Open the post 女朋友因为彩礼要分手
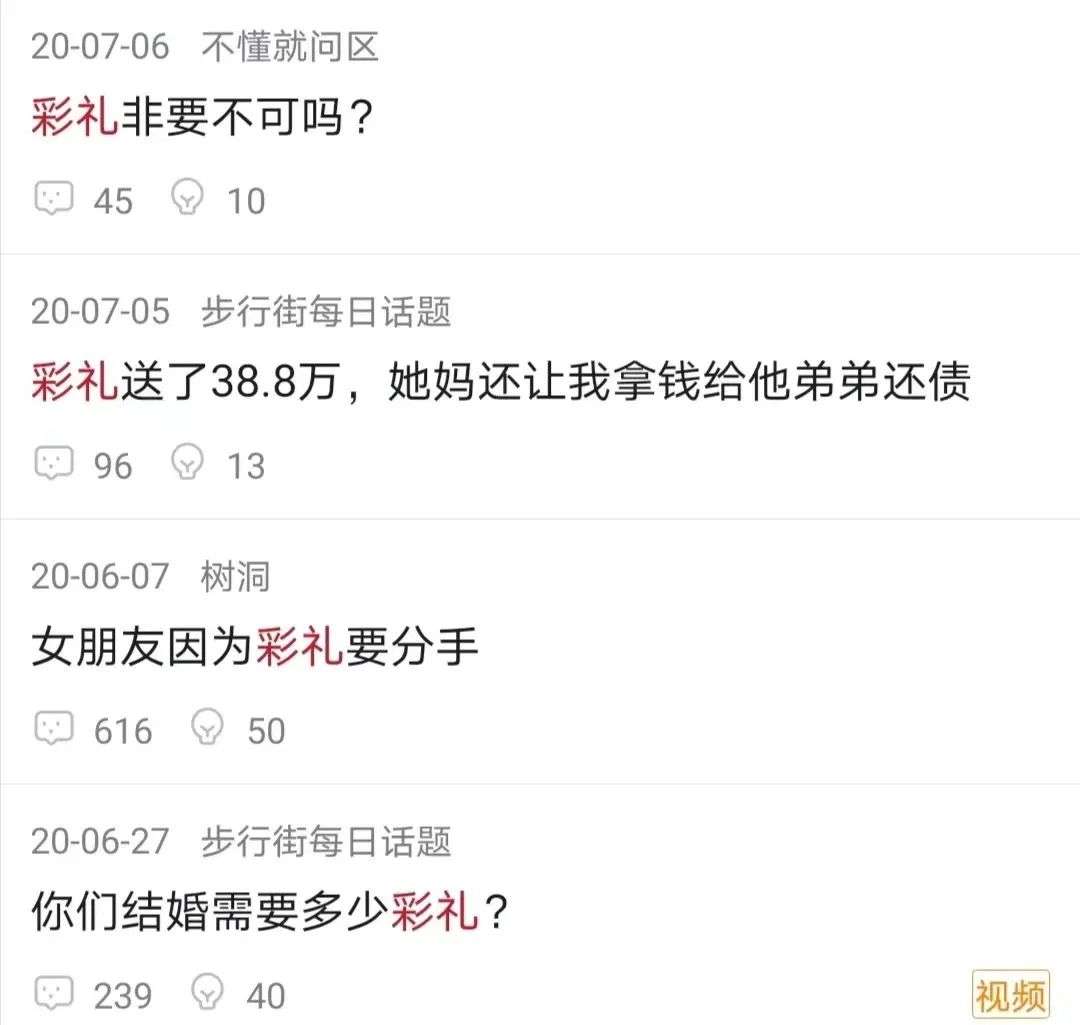 [254, 647]
